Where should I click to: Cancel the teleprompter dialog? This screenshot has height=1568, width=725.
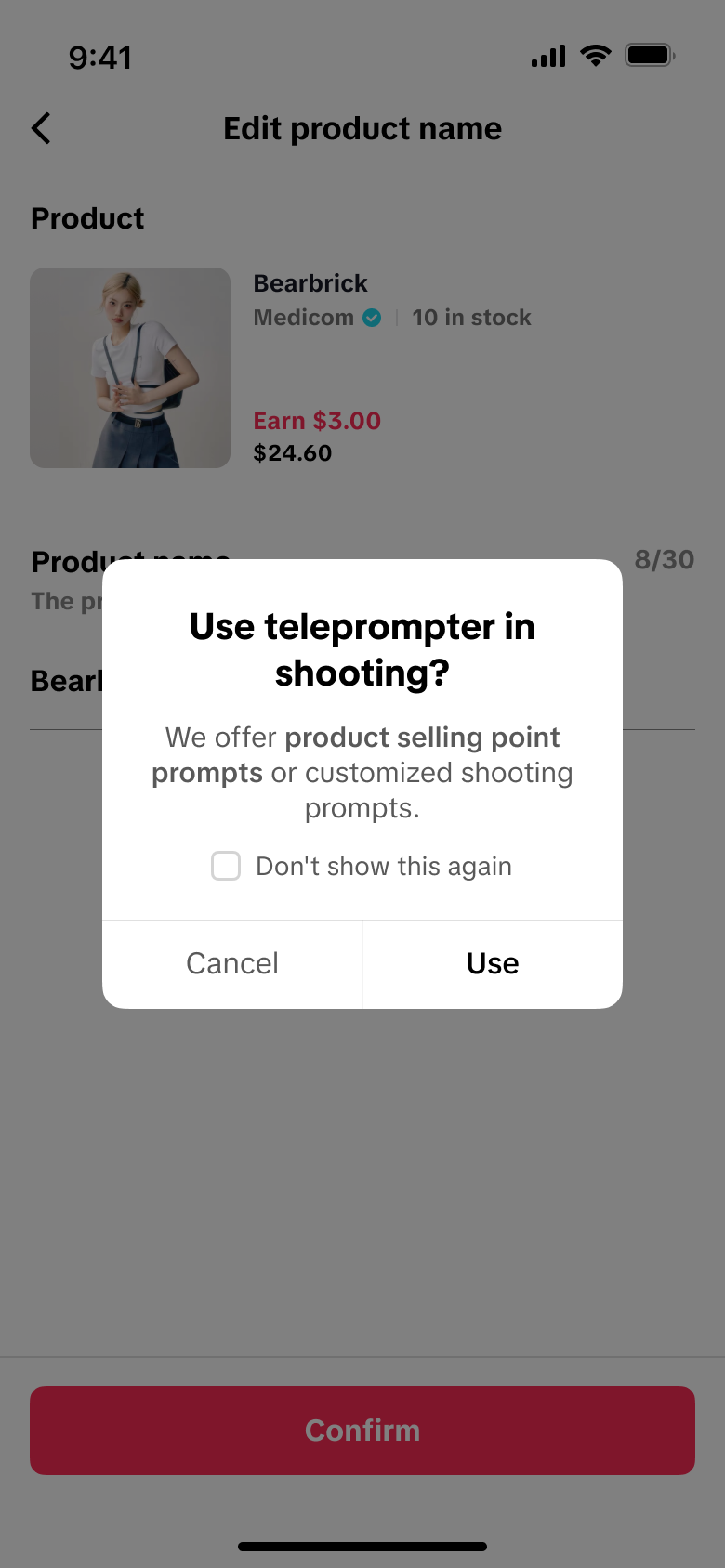point(232,963)
